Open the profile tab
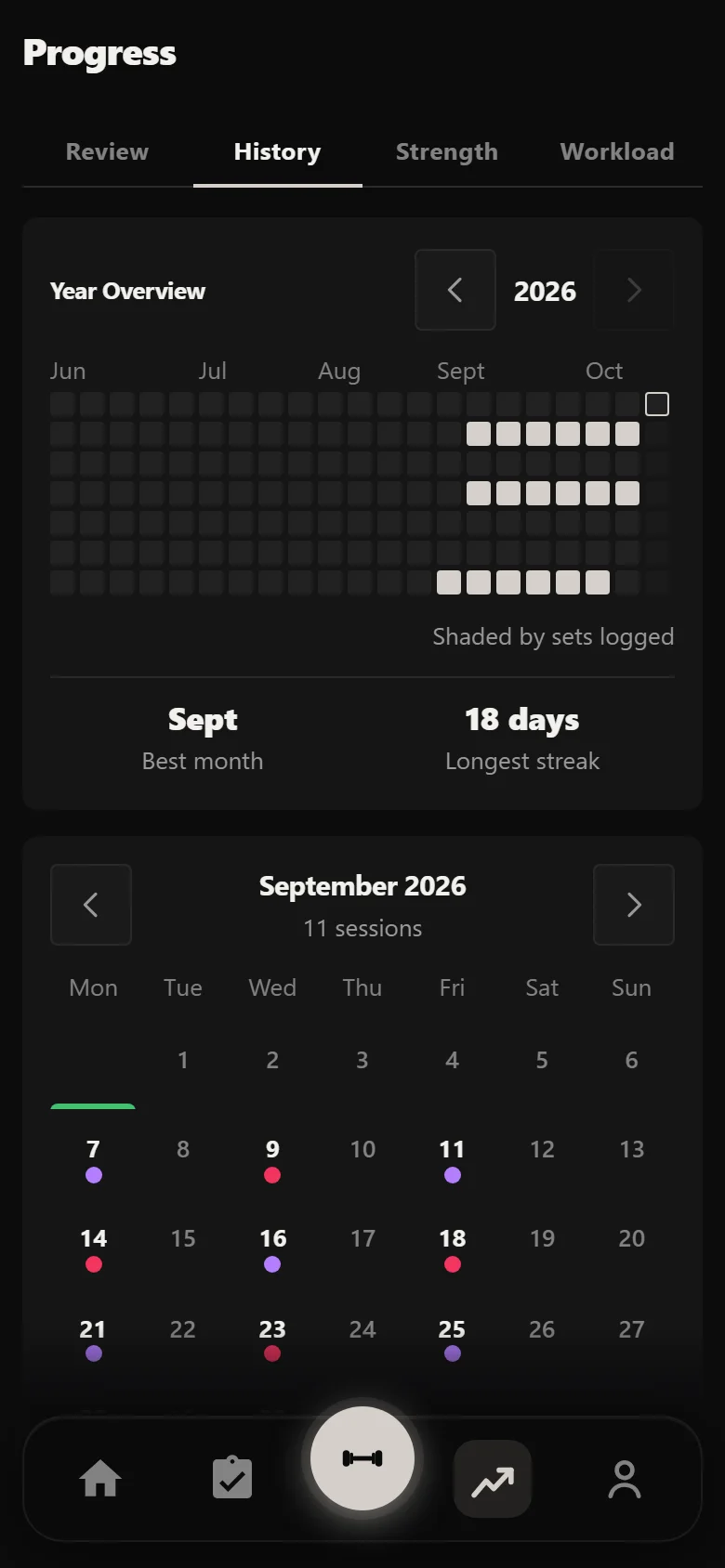This screenshot has height=1568, width=725. [x=625, y=1479]
